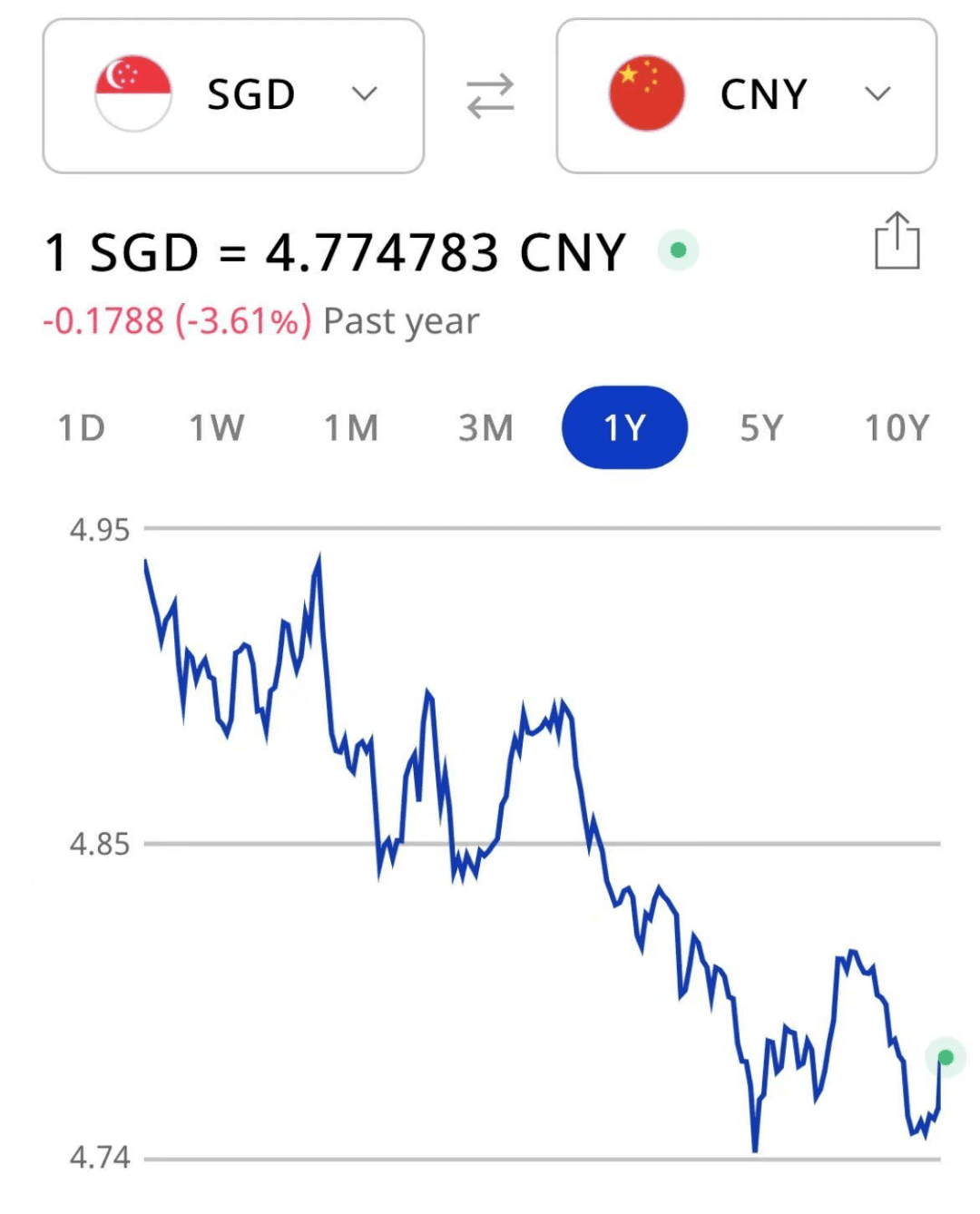Click the green endpoint marker on the chart
980x1214 pixels.
coord(945,1056)
